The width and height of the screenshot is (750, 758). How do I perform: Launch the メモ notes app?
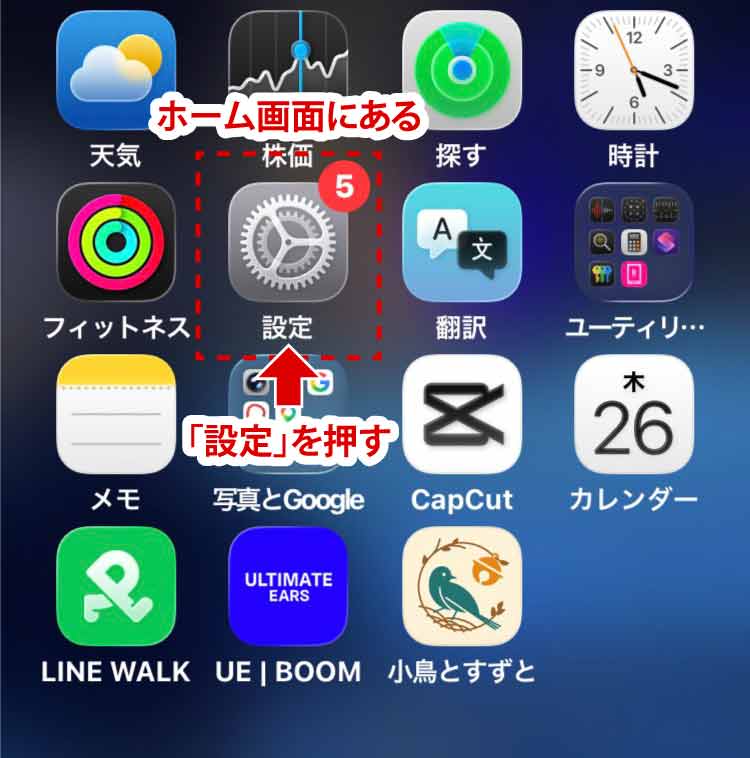click(116, 414)
